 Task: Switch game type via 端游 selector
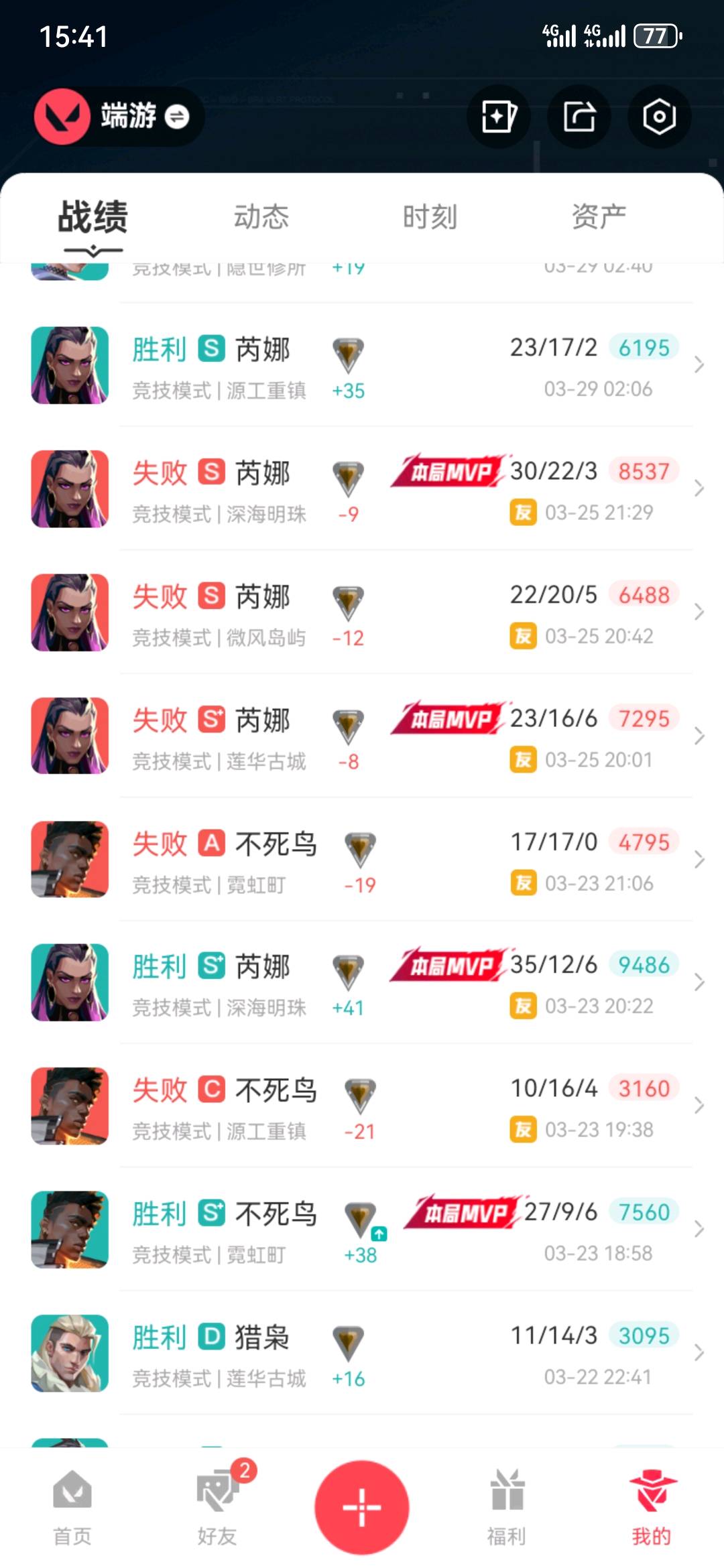tap(144, 117)
